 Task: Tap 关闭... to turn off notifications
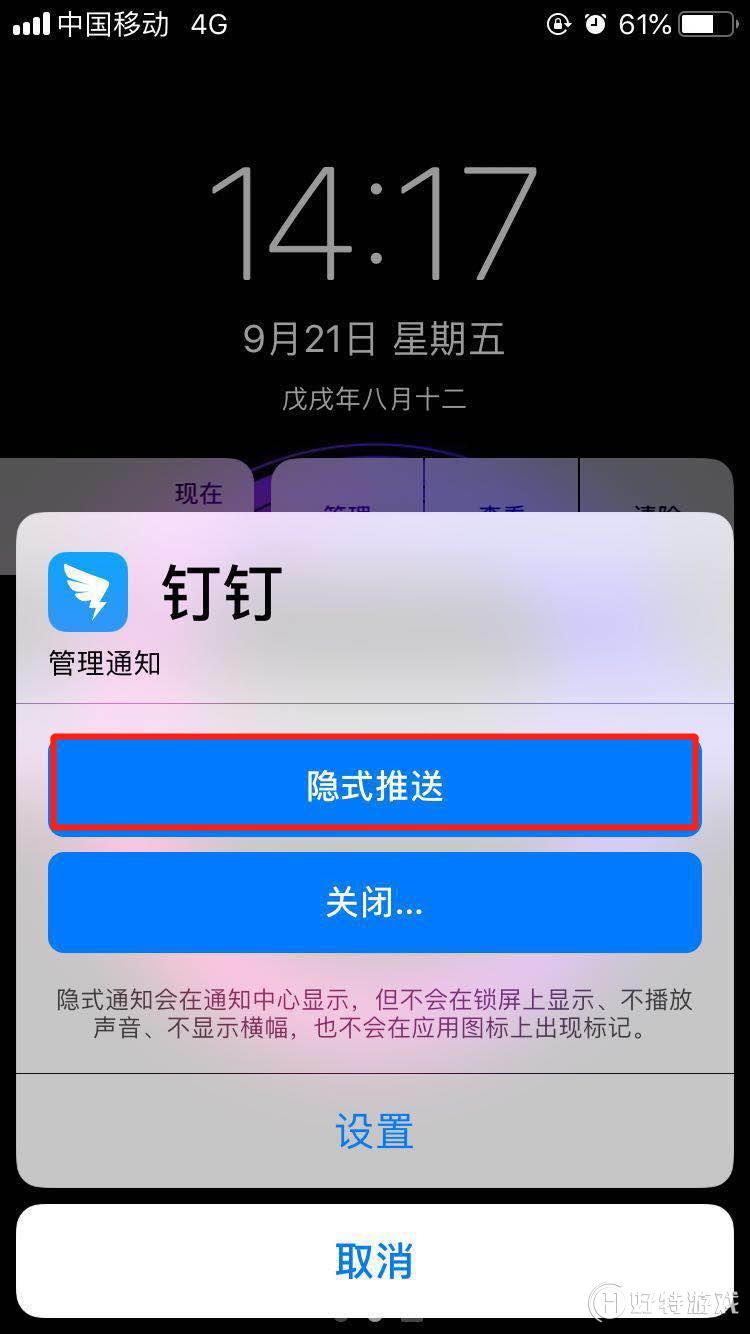click(374, 902)
